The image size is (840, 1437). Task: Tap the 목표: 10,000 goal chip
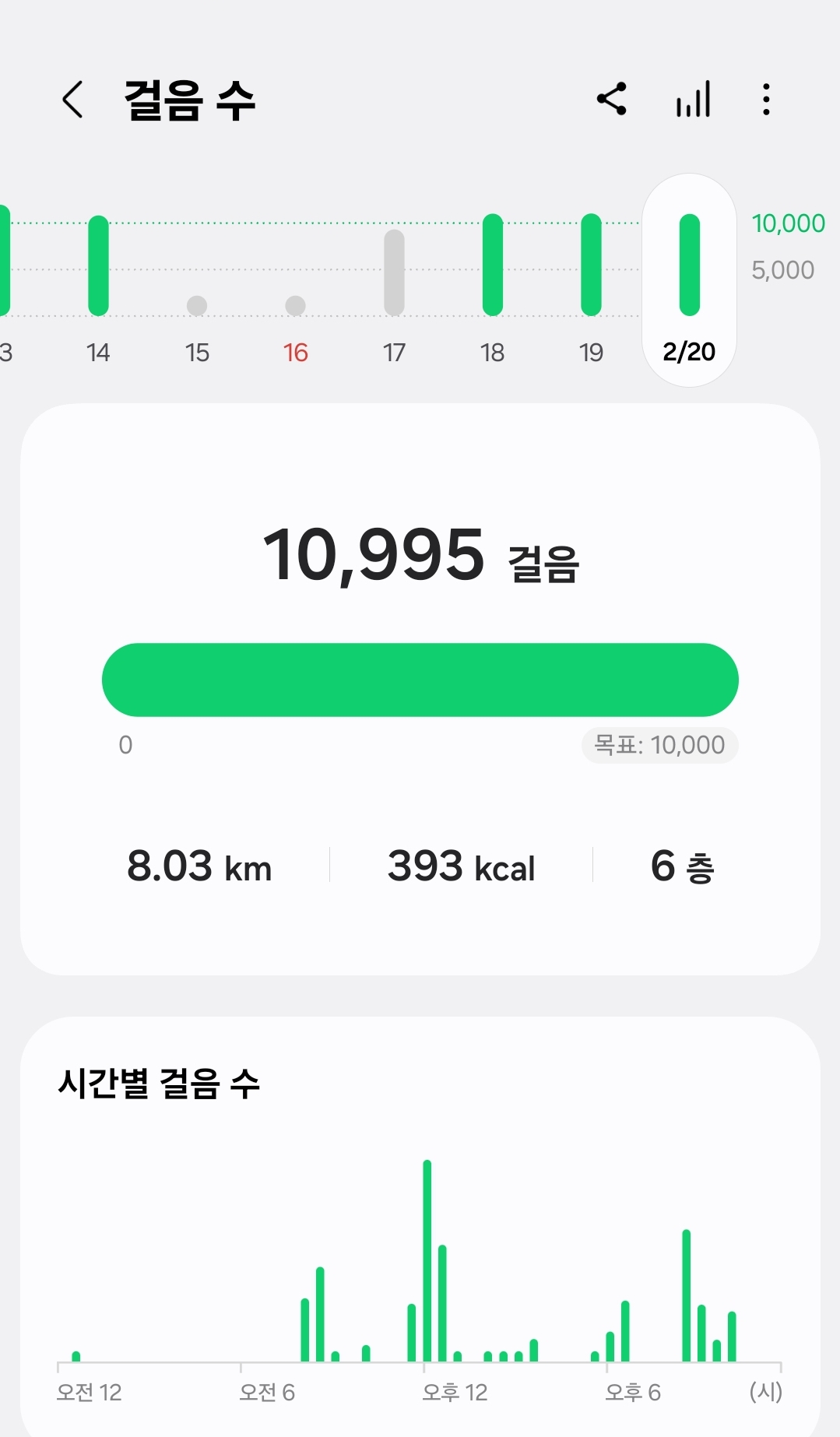point(659,745)
